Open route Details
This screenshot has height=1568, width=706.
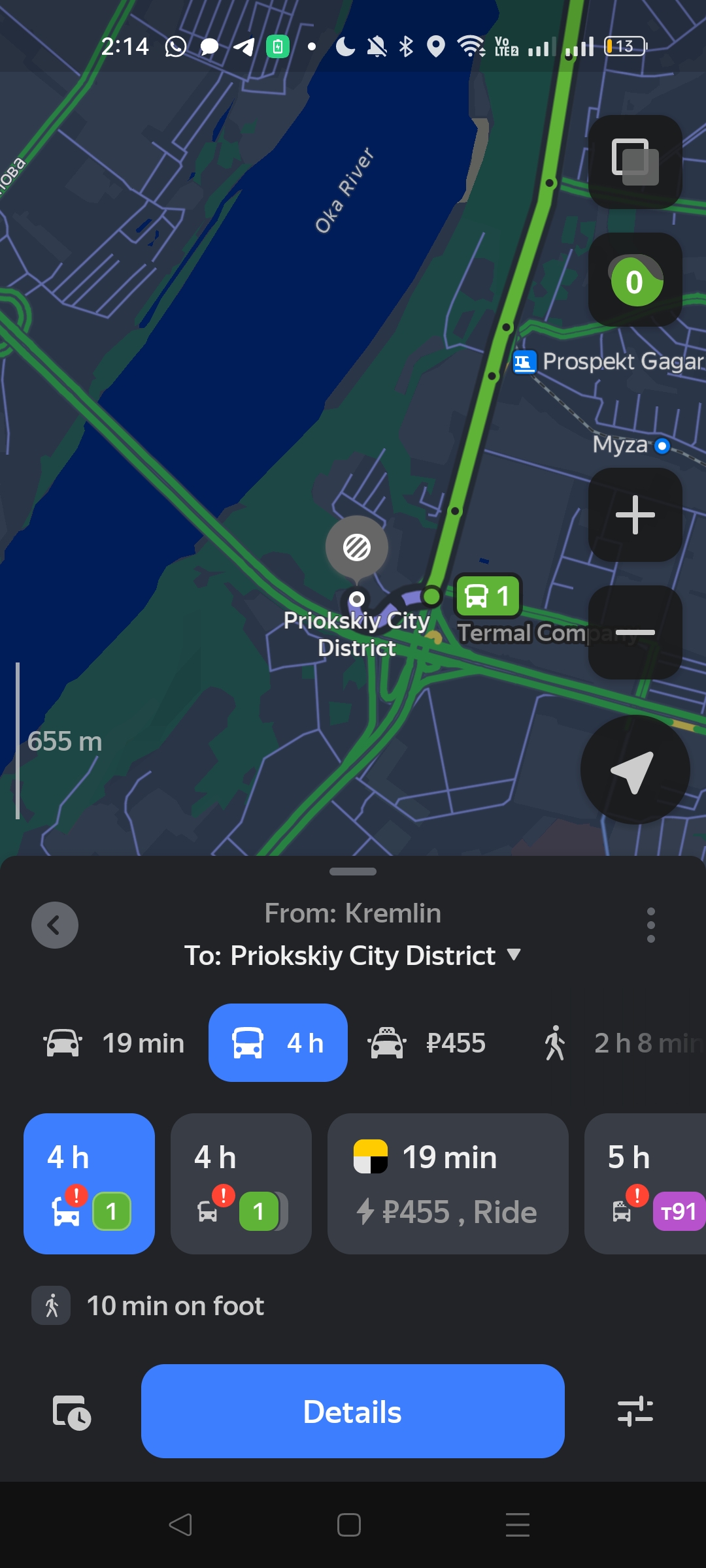point(353,1411)
